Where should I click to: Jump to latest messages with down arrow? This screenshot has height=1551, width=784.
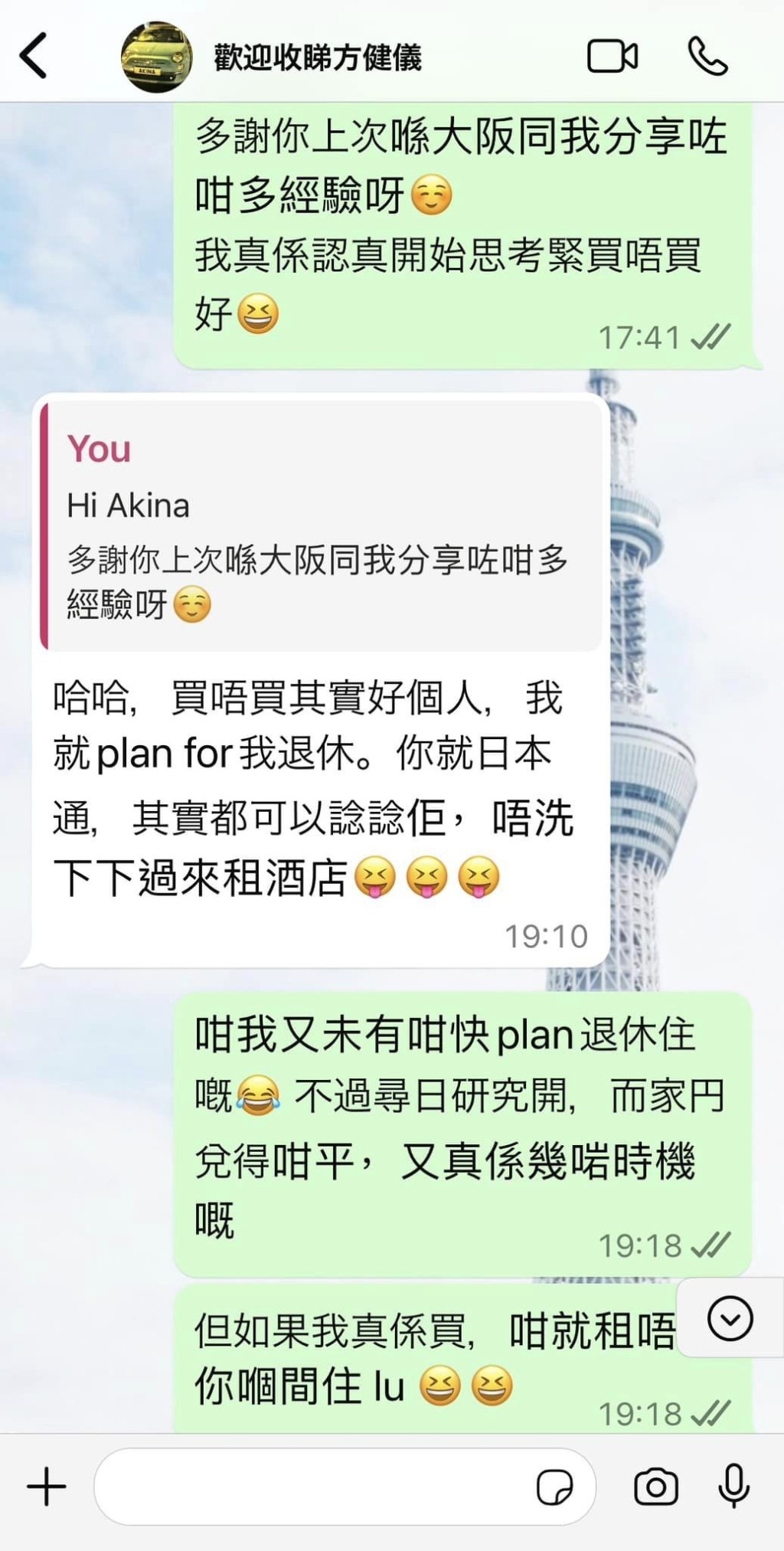(x=730, y=1318)
